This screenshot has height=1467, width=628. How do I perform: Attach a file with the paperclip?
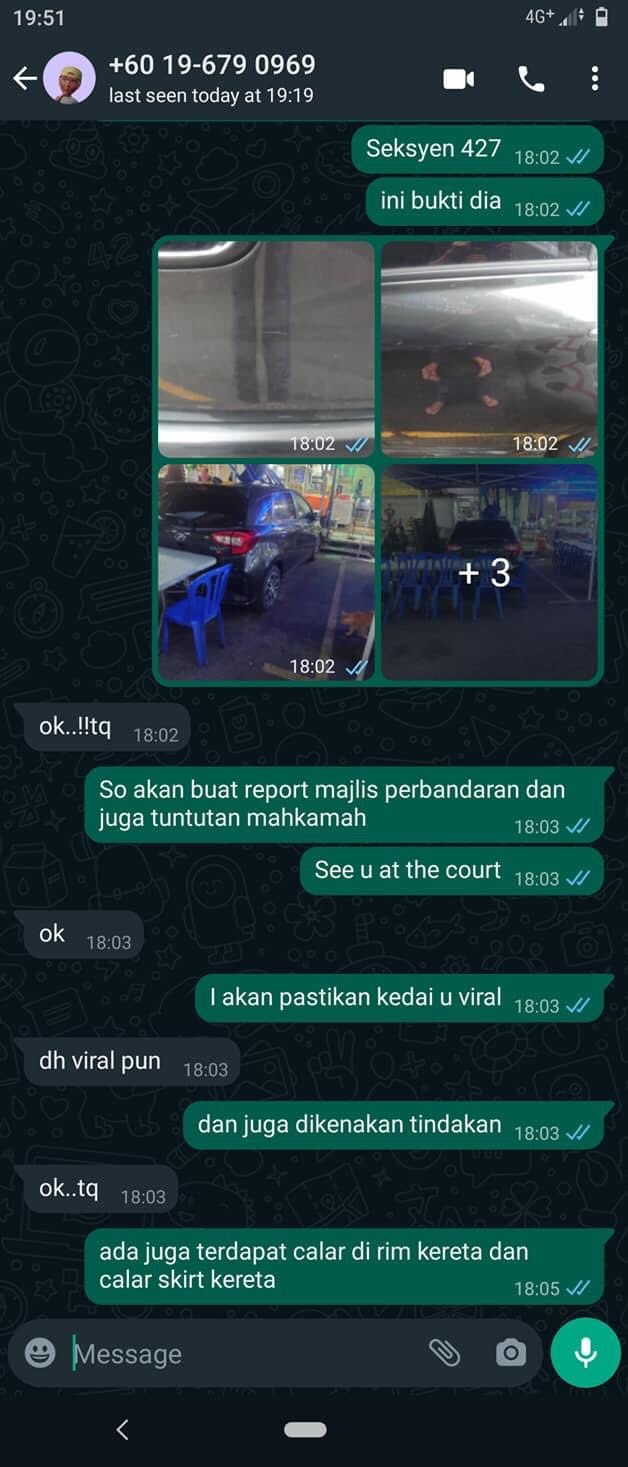pyautogui.click(x=444, y=1353)
